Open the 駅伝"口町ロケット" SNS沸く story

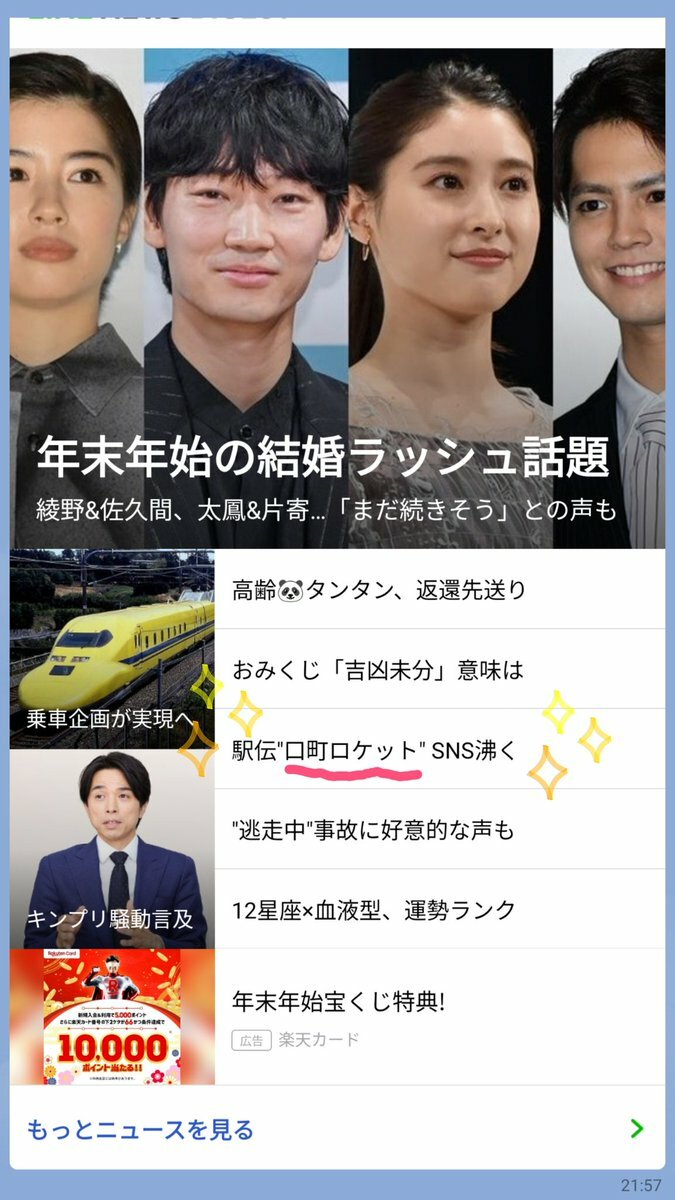tap(374, 749)
